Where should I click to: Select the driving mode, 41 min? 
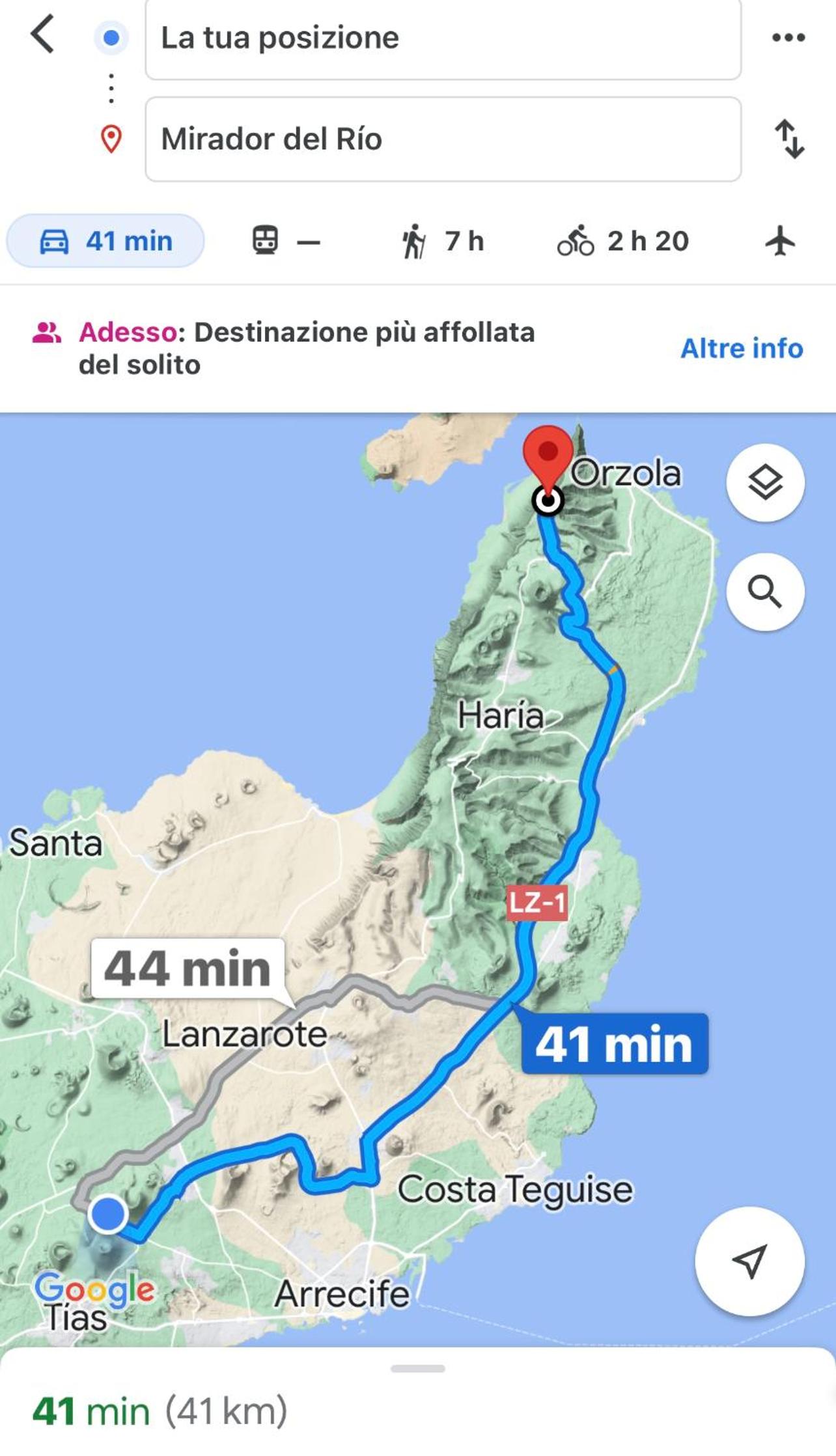(x=105, y=241)
